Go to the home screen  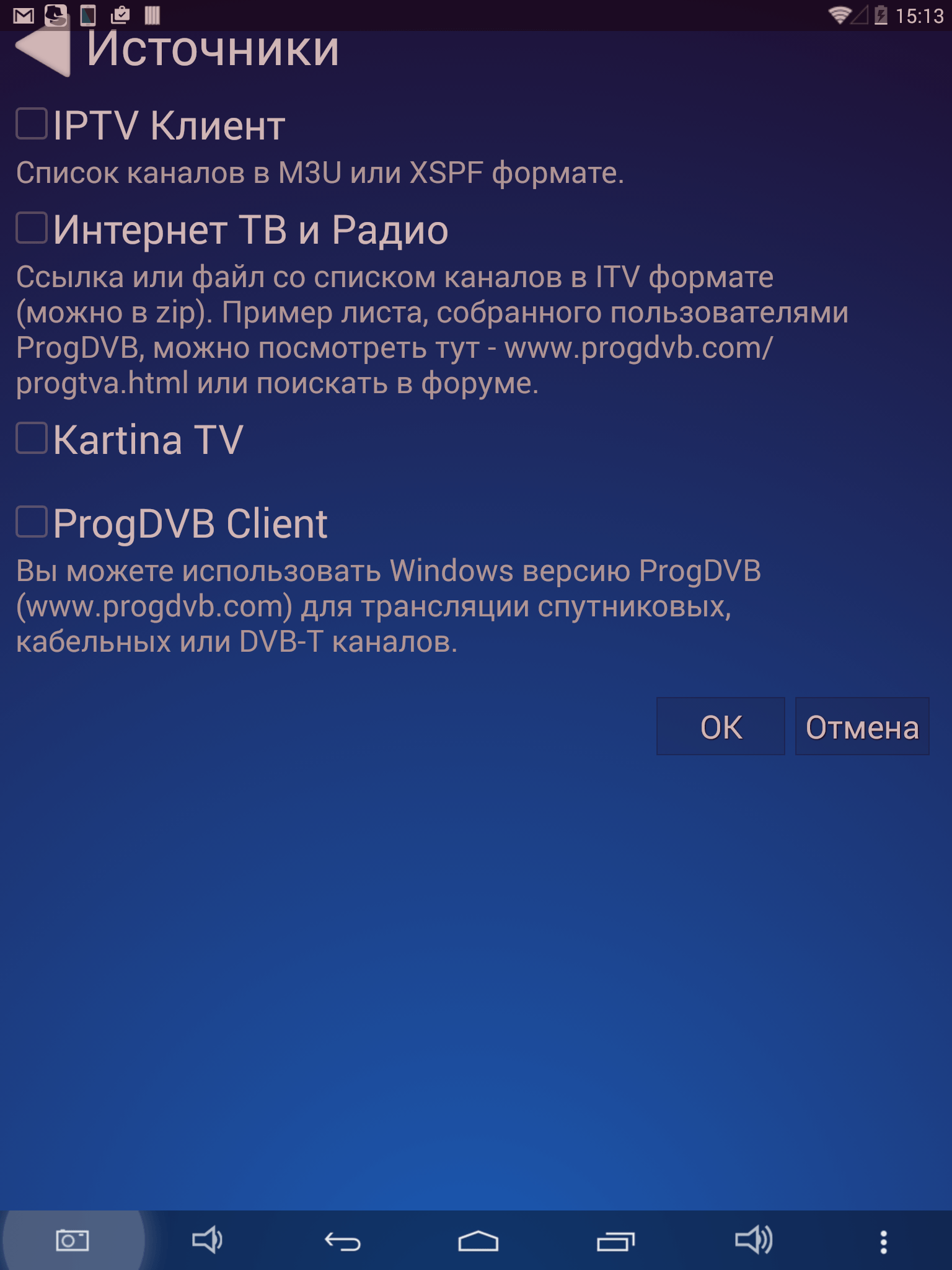pos(478,1241)
